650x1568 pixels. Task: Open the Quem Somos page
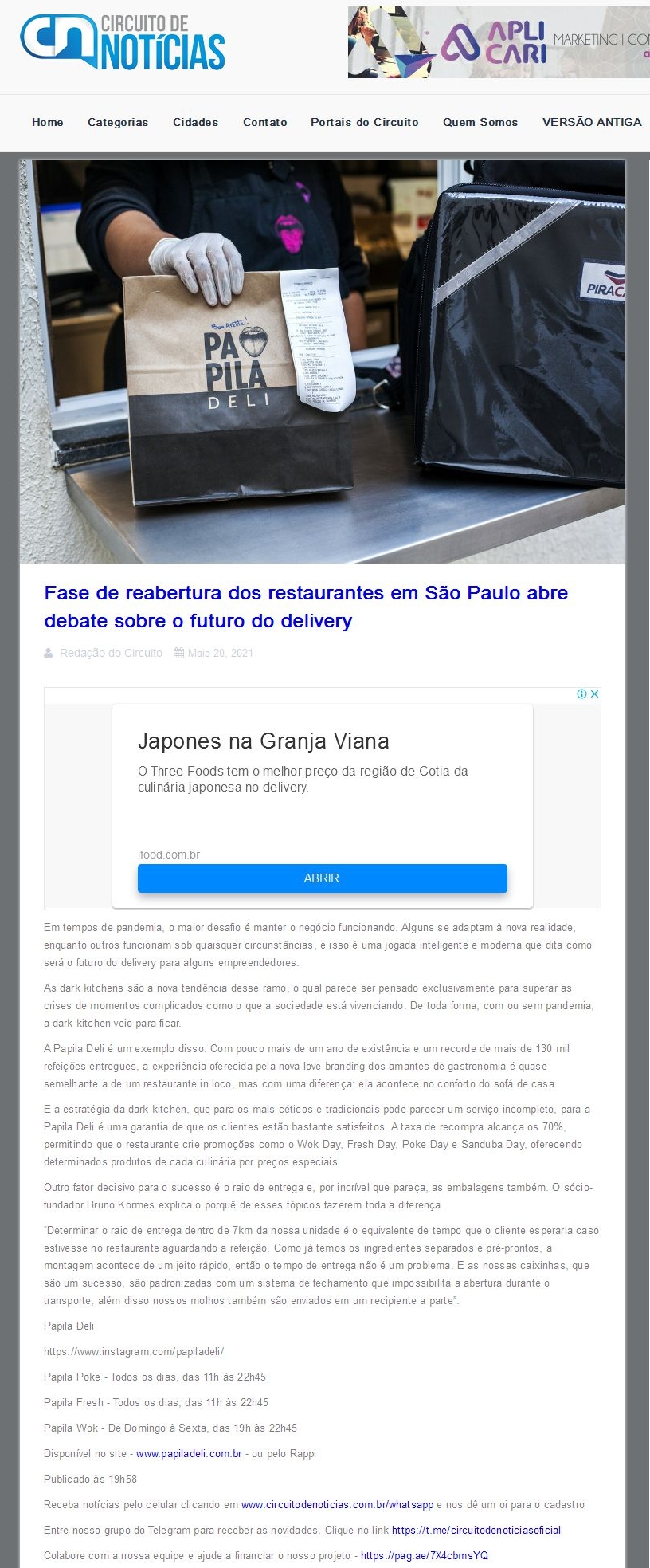click(480, 122)
